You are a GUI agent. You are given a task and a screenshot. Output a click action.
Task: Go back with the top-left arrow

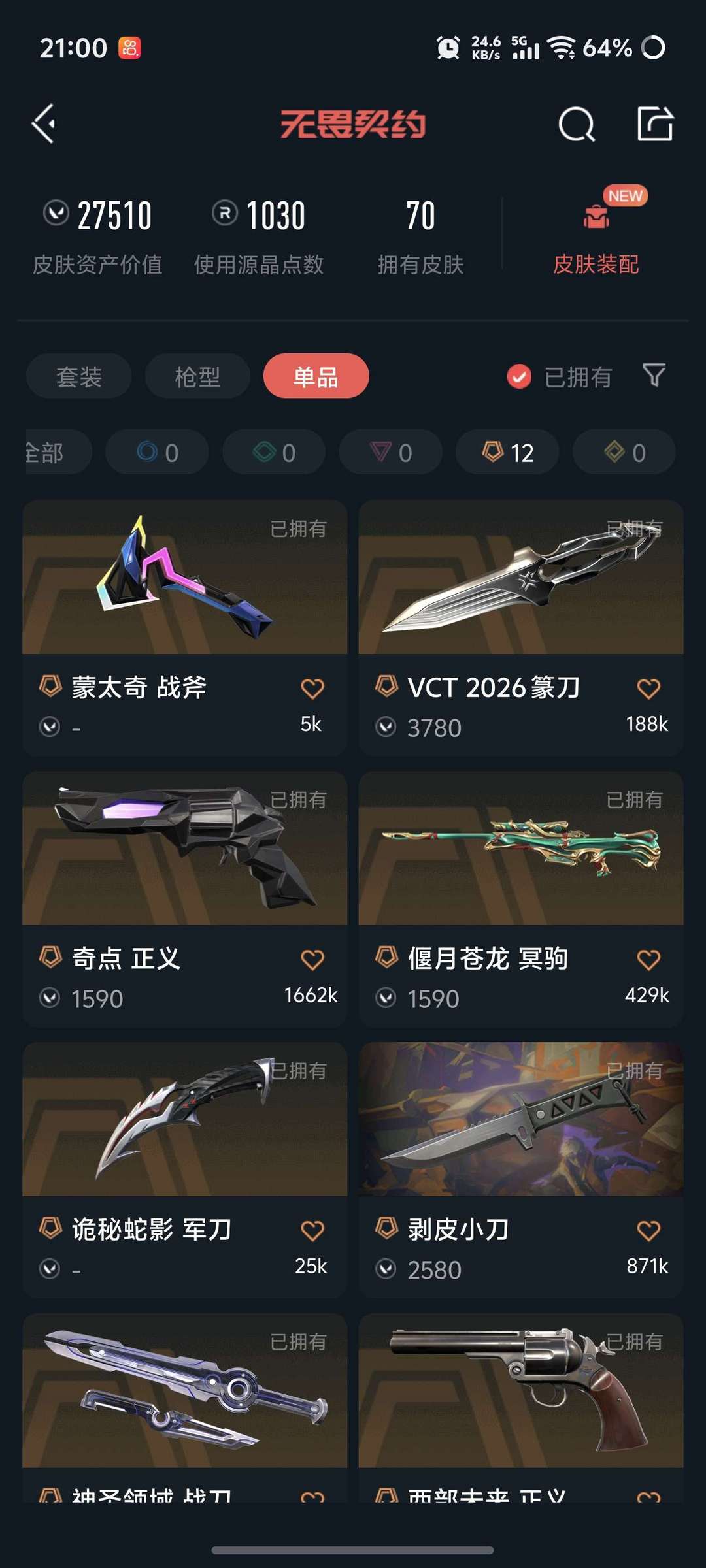point(44,123)
